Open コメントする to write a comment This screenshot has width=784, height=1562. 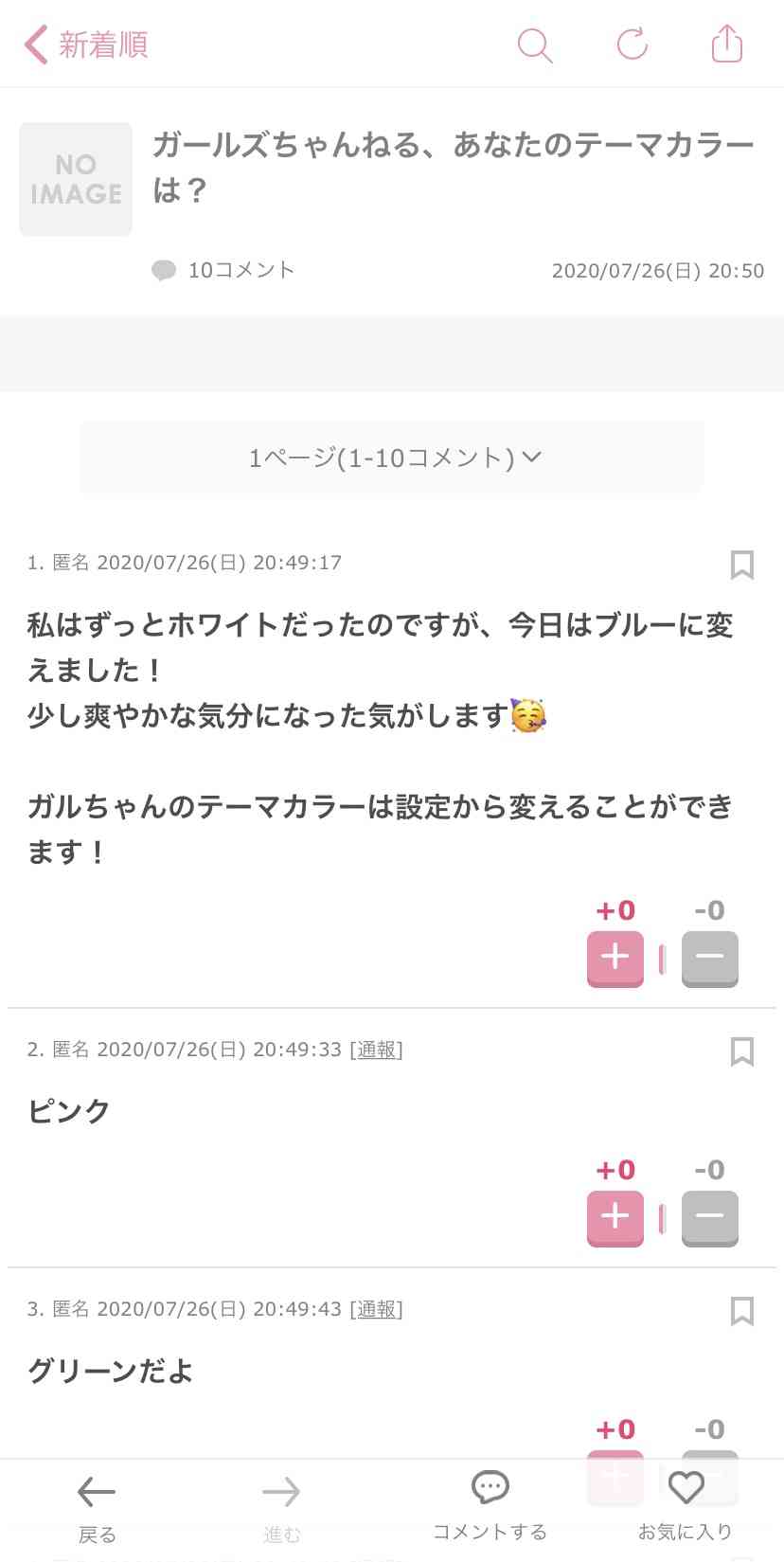pyautogui.click(x=490, y=1506)
